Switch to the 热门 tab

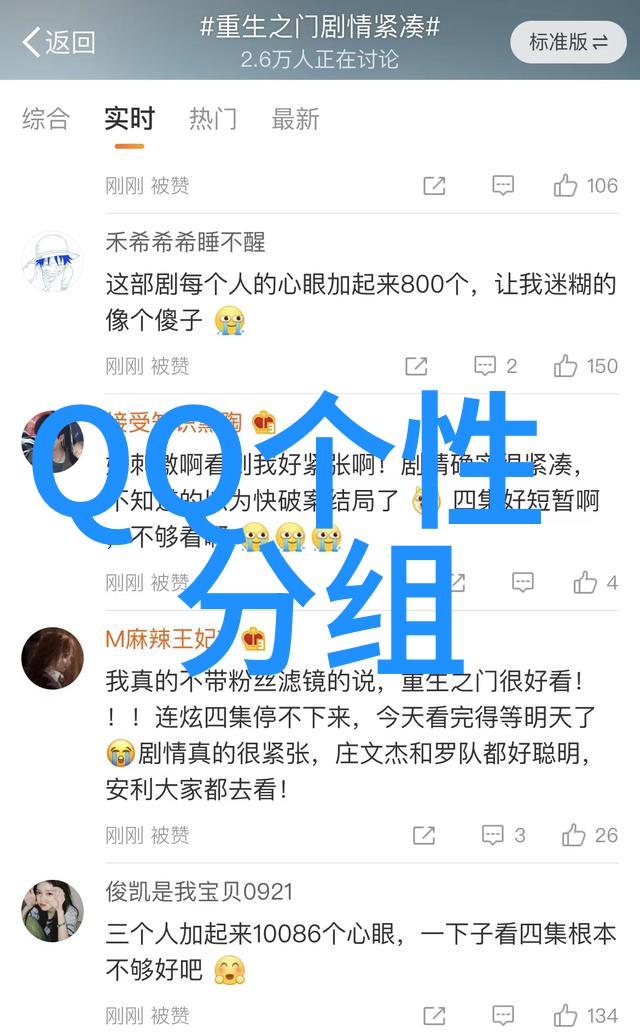click(213, 119)
